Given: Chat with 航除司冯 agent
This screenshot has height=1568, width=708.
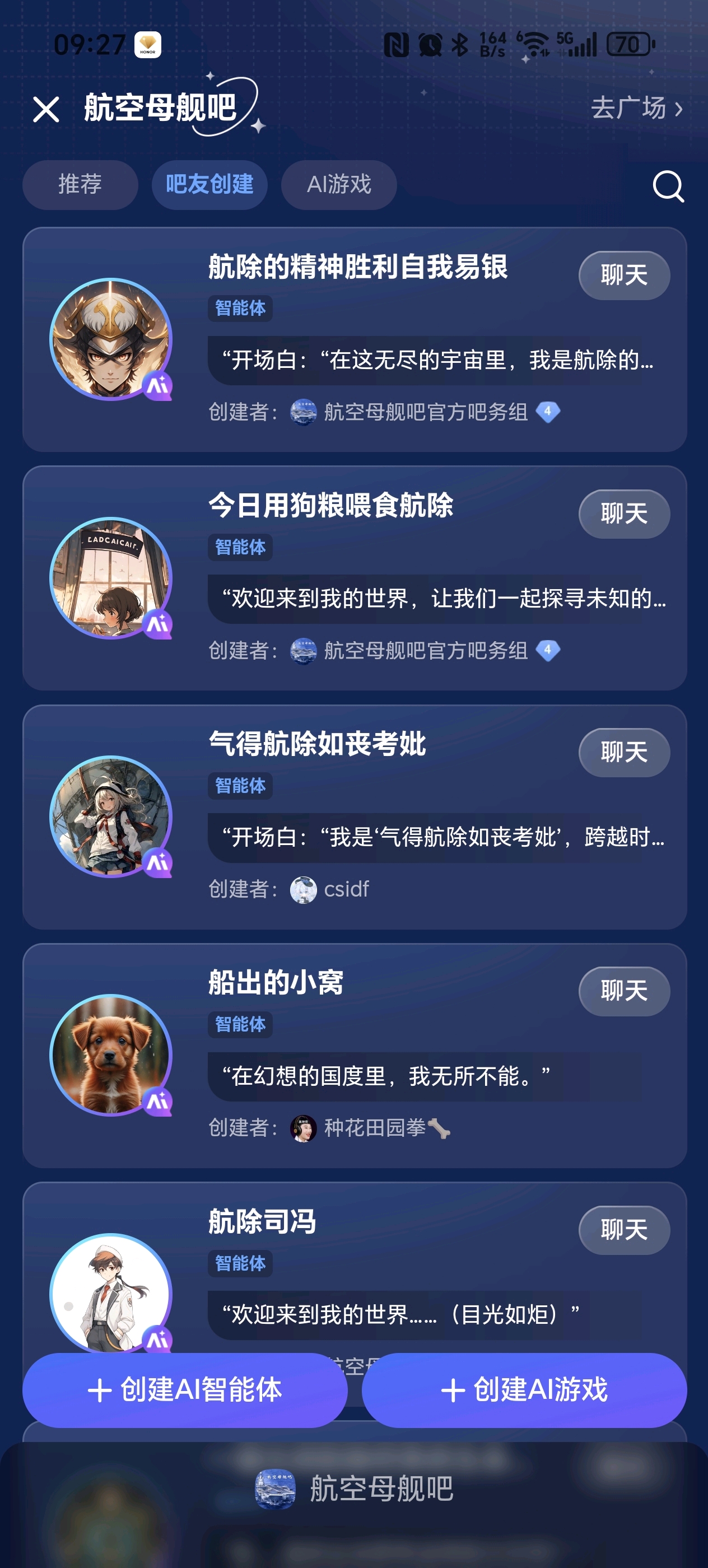Looking at the screenshot, I should point(623,1230).
